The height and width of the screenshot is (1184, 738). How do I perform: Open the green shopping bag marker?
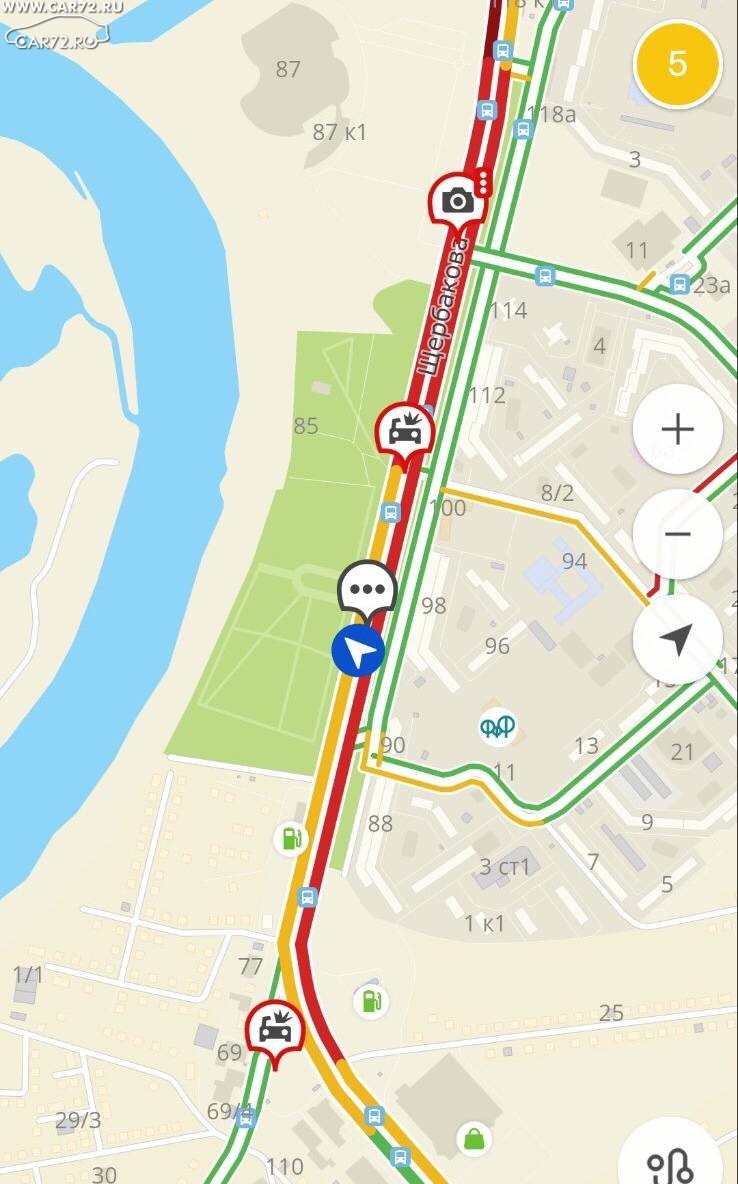click(x=474, y=1139)
